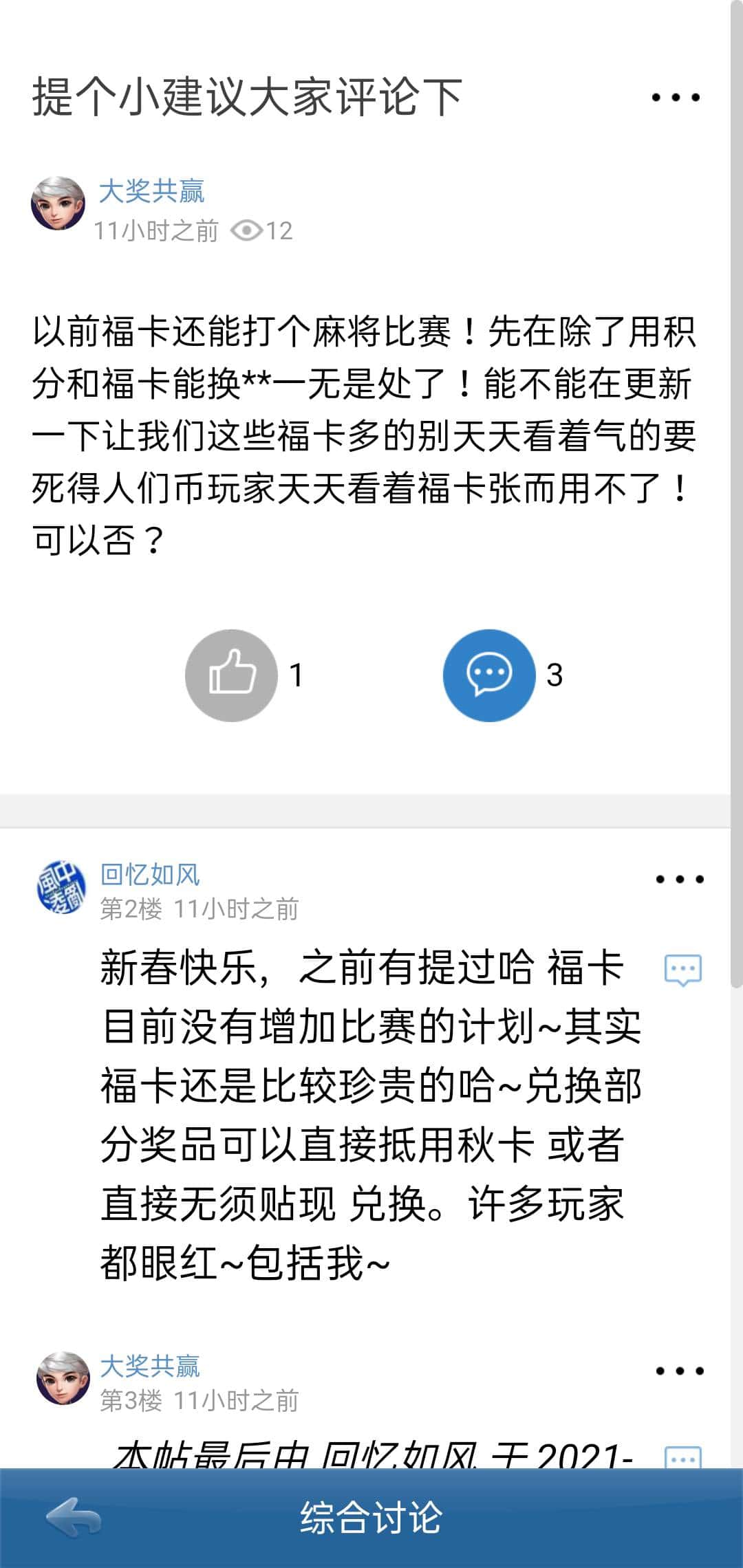This screenshot has width=743, height=1568.
Task: Select the thread title 提个小建议大家评论下
Action: 248,98
